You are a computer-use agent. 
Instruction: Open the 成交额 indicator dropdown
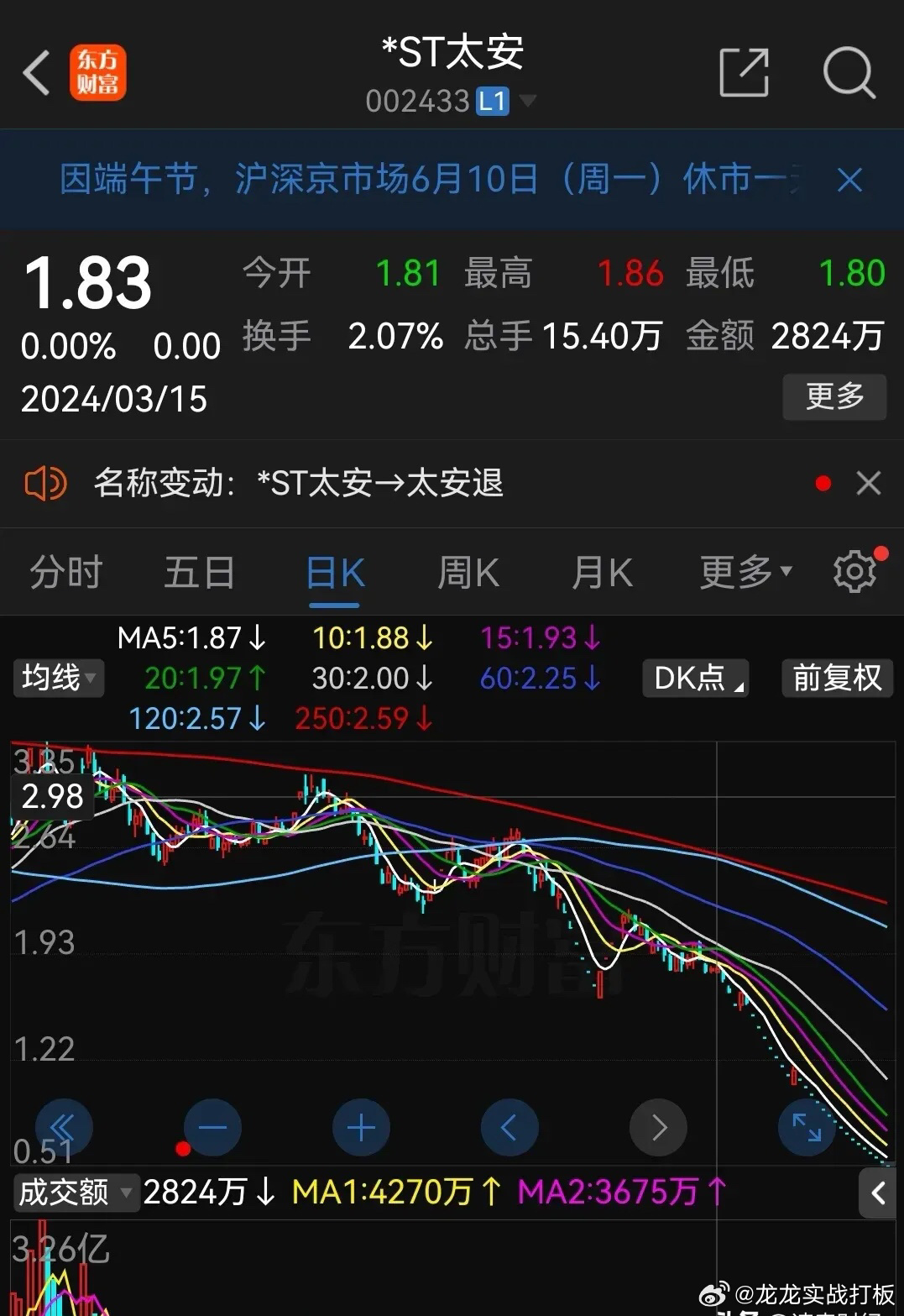click(76, 1192)
